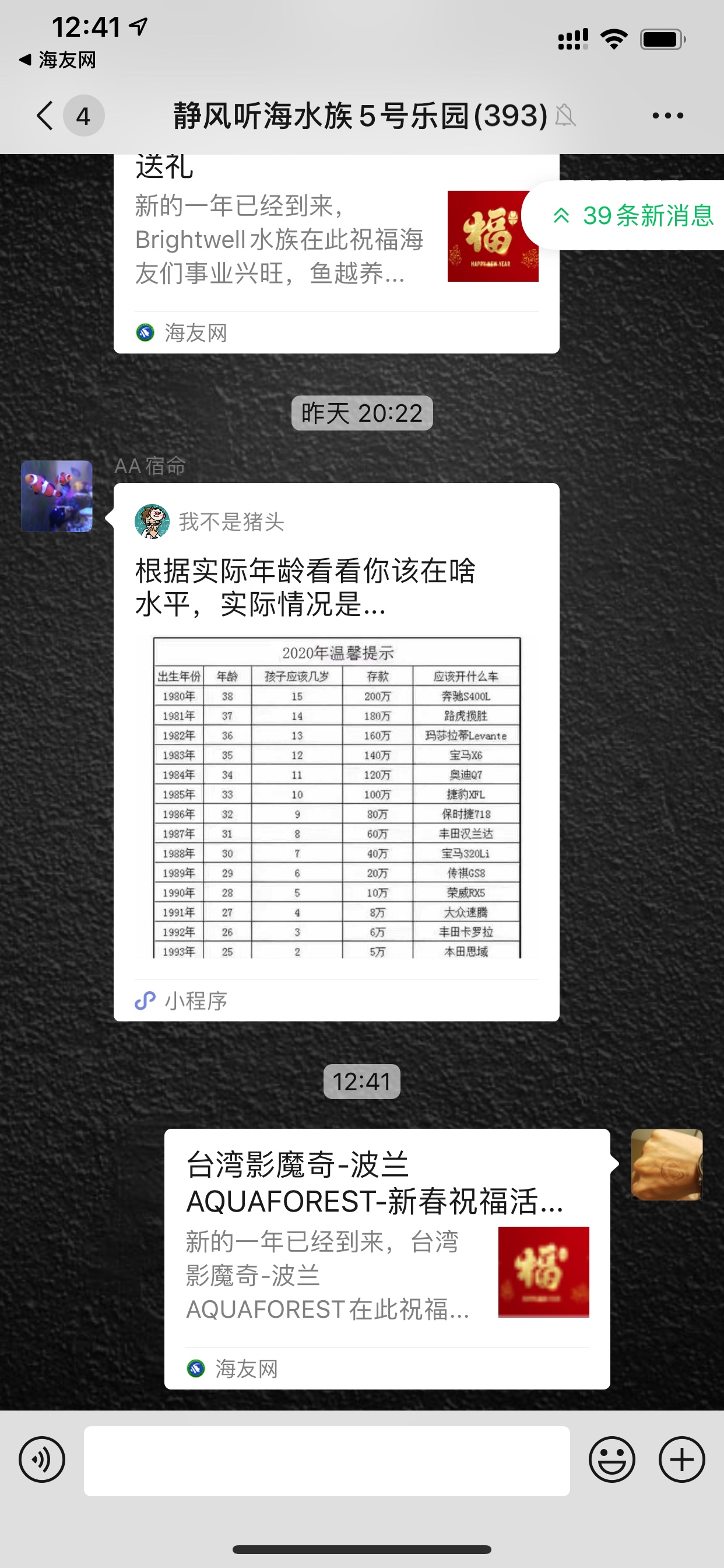Open the 台湾影魔奇-波兰 AQUAFOREST article card
724x1568 pixels.
(x=387, y=1259)
